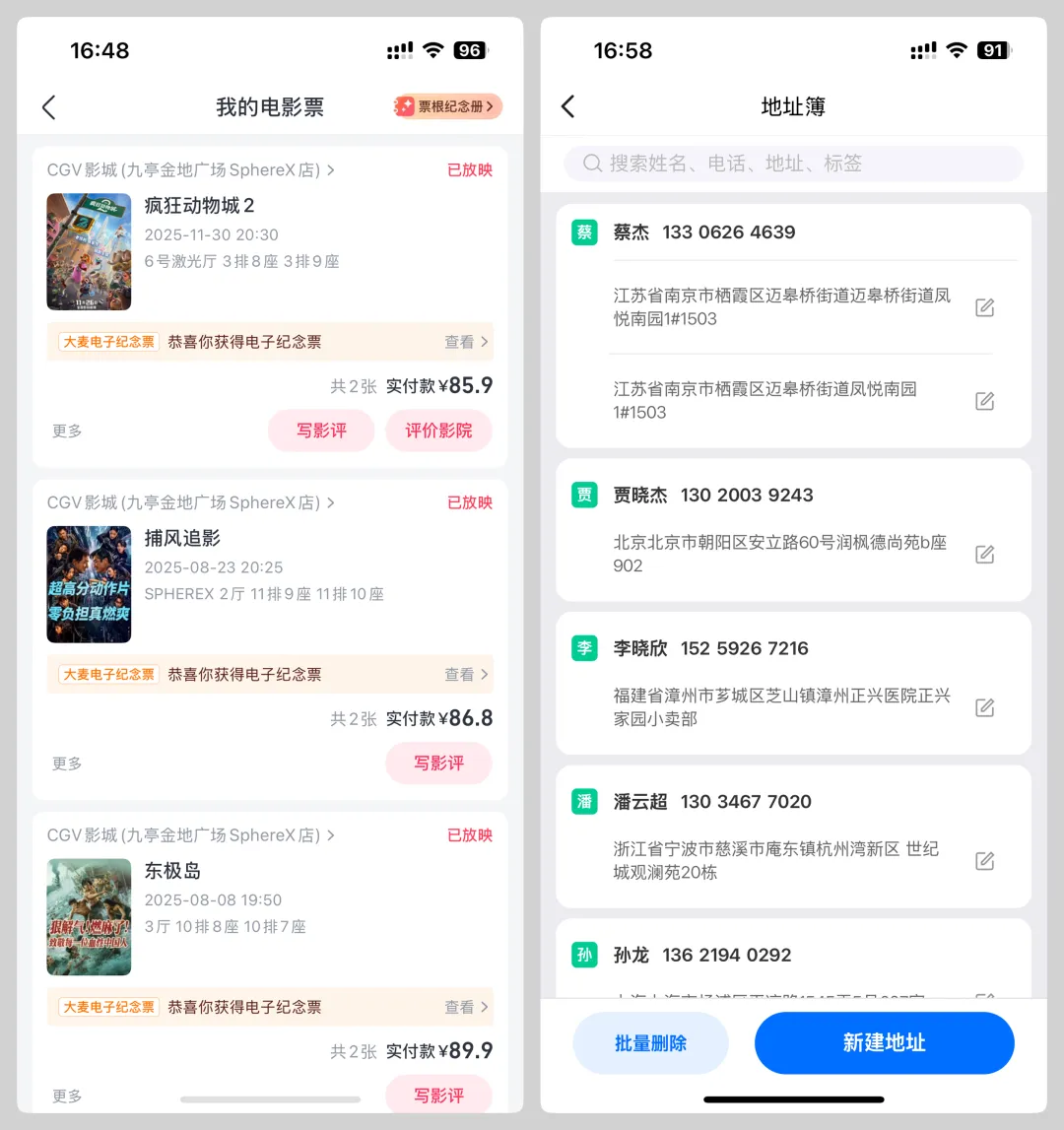Switch to the 地址簿 screen header
This screenshot has height=1130, width=1064.
pos(793,106)
